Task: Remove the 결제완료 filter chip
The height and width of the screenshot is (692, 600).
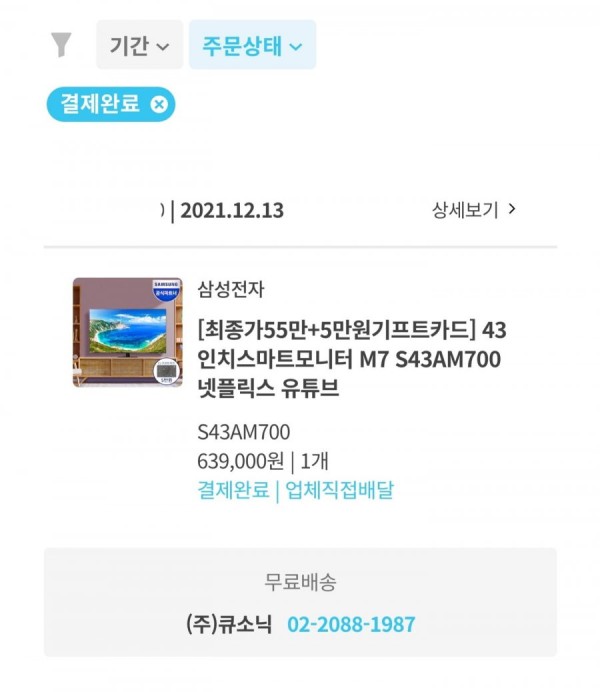Action: 159,103
